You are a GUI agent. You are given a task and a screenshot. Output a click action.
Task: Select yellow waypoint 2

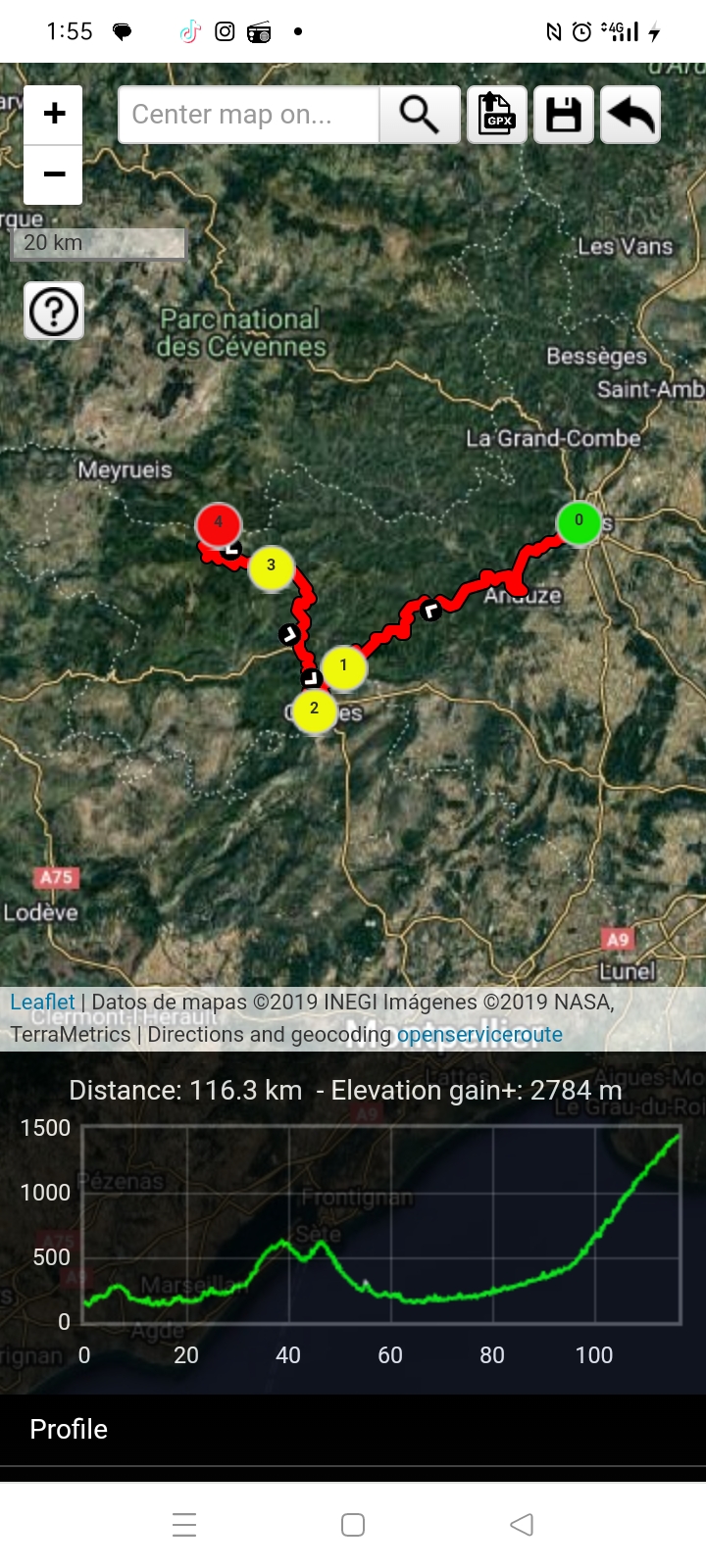(314, 710)
